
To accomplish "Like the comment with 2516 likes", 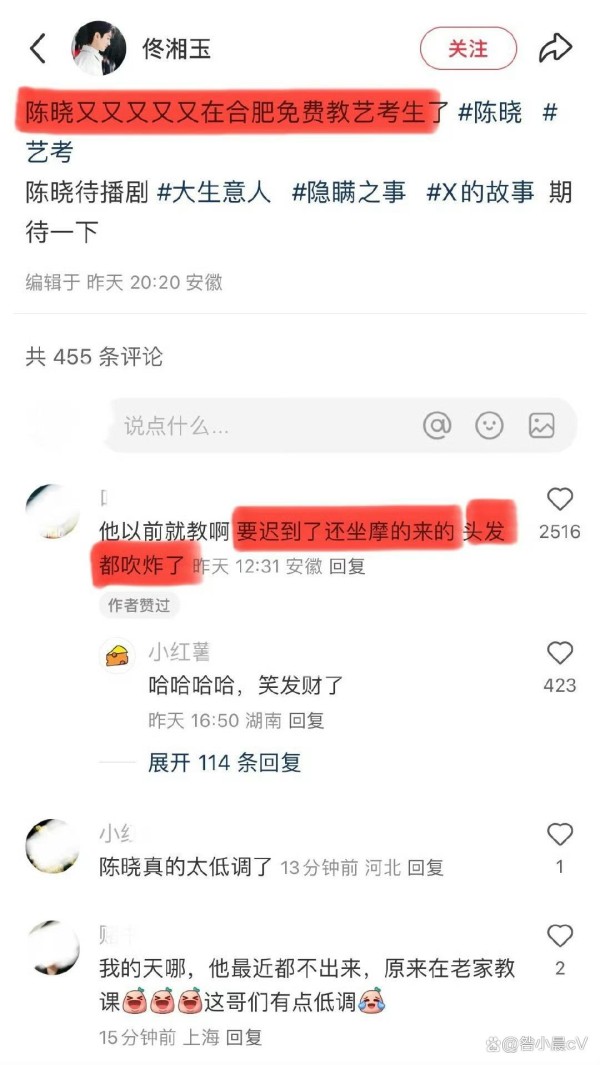I will pyautogui.click(x=560, y=499).
